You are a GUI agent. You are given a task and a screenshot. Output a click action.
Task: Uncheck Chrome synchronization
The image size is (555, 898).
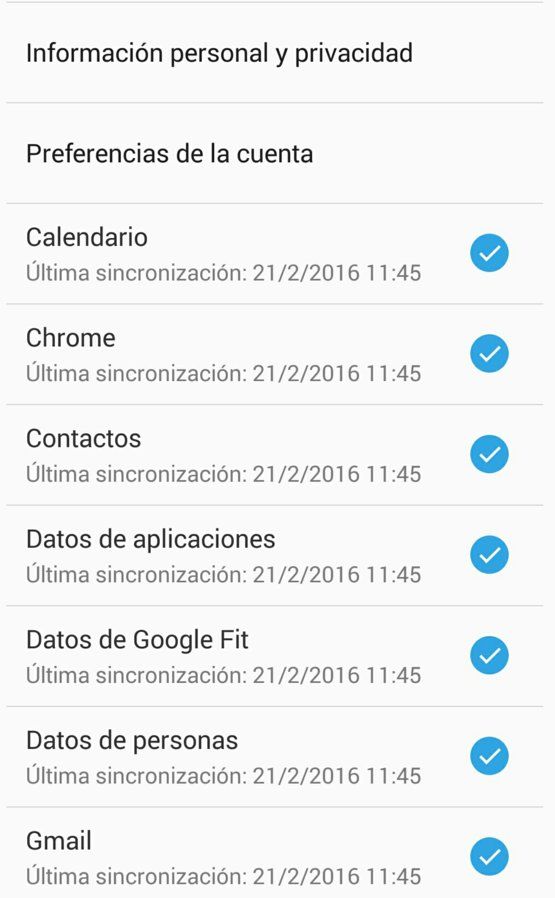coord(489,353)
